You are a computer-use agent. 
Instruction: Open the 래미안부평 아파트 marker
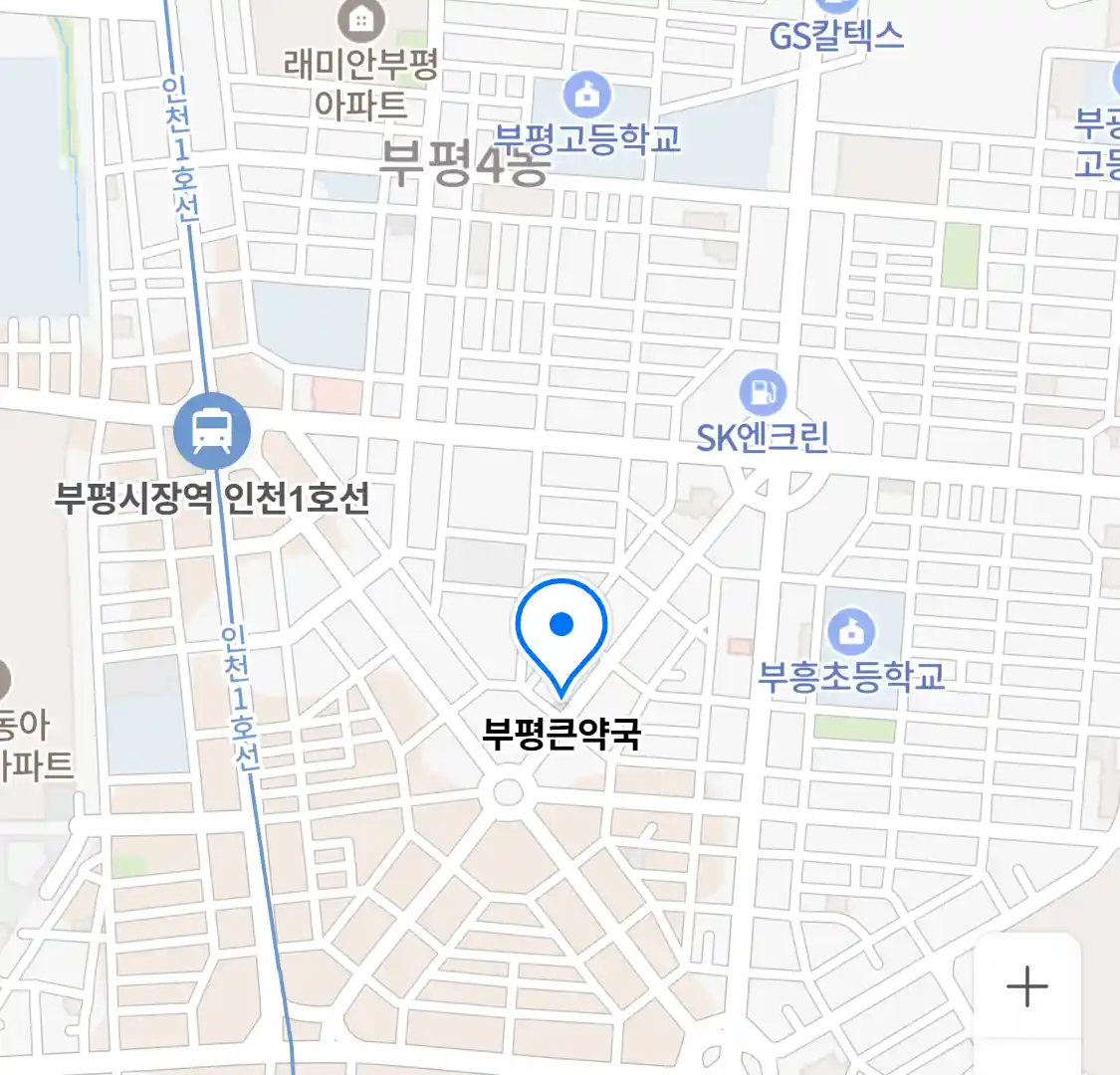360,19
